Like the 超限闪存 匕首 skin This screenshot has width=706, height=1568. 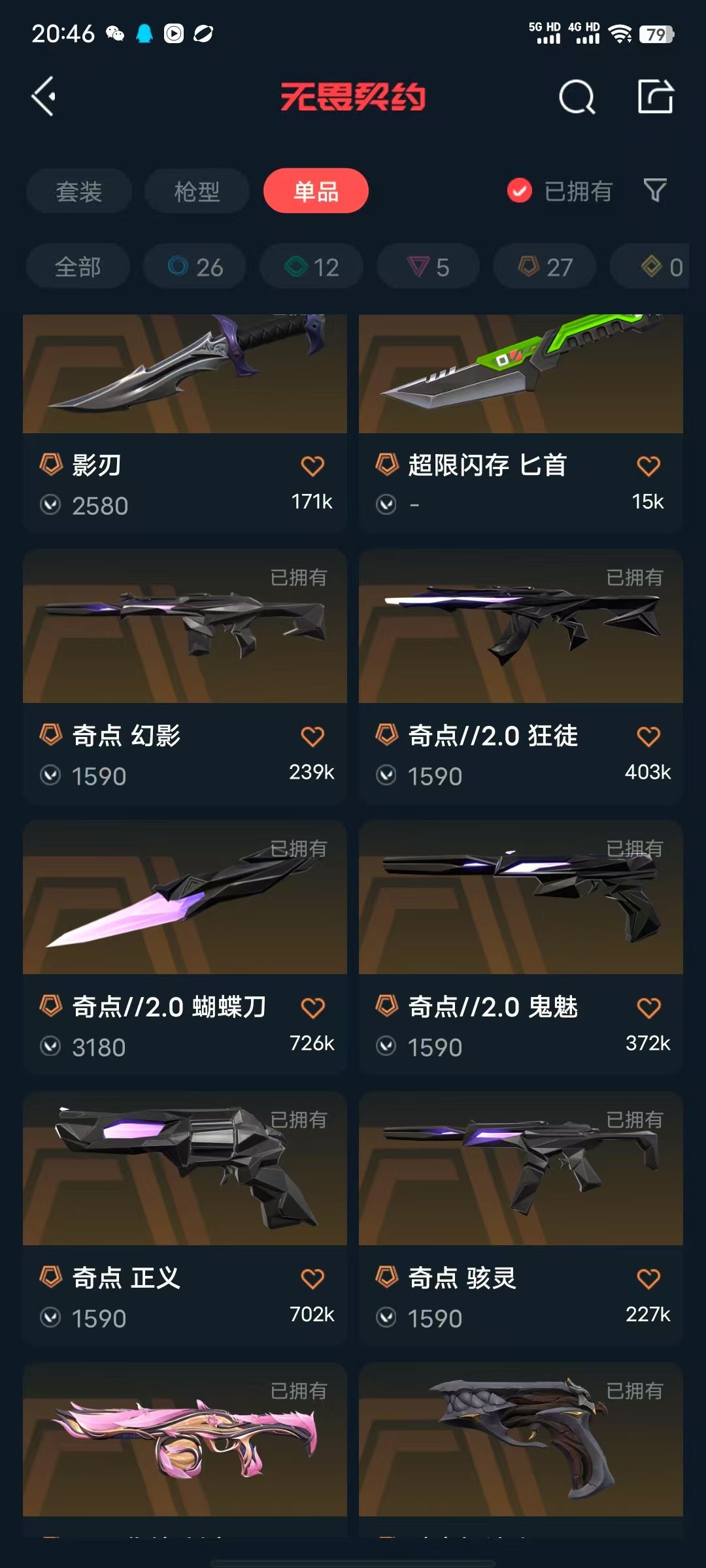648,466
